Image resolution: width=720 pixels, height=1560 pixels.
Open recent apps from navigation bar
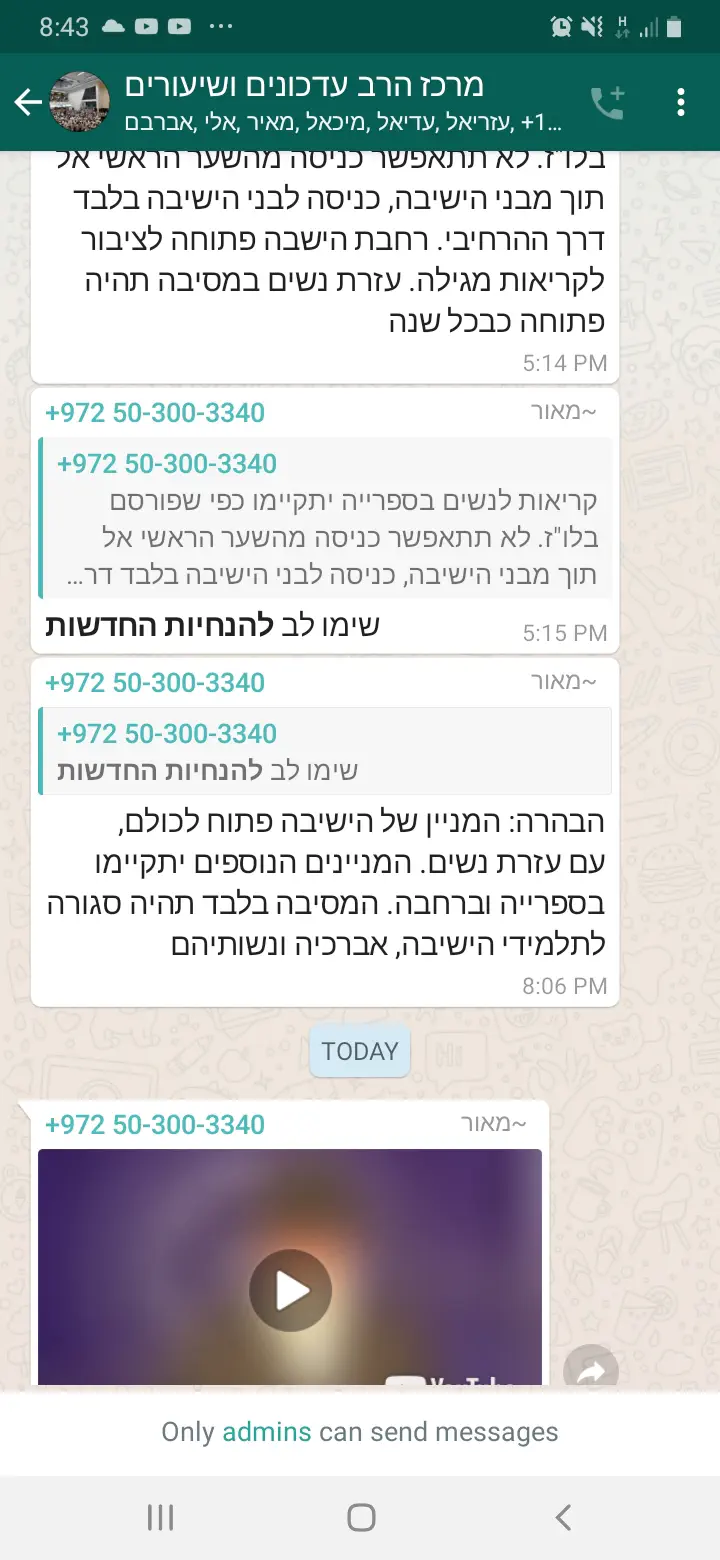pyautogui.click(x=160, y=1518)
